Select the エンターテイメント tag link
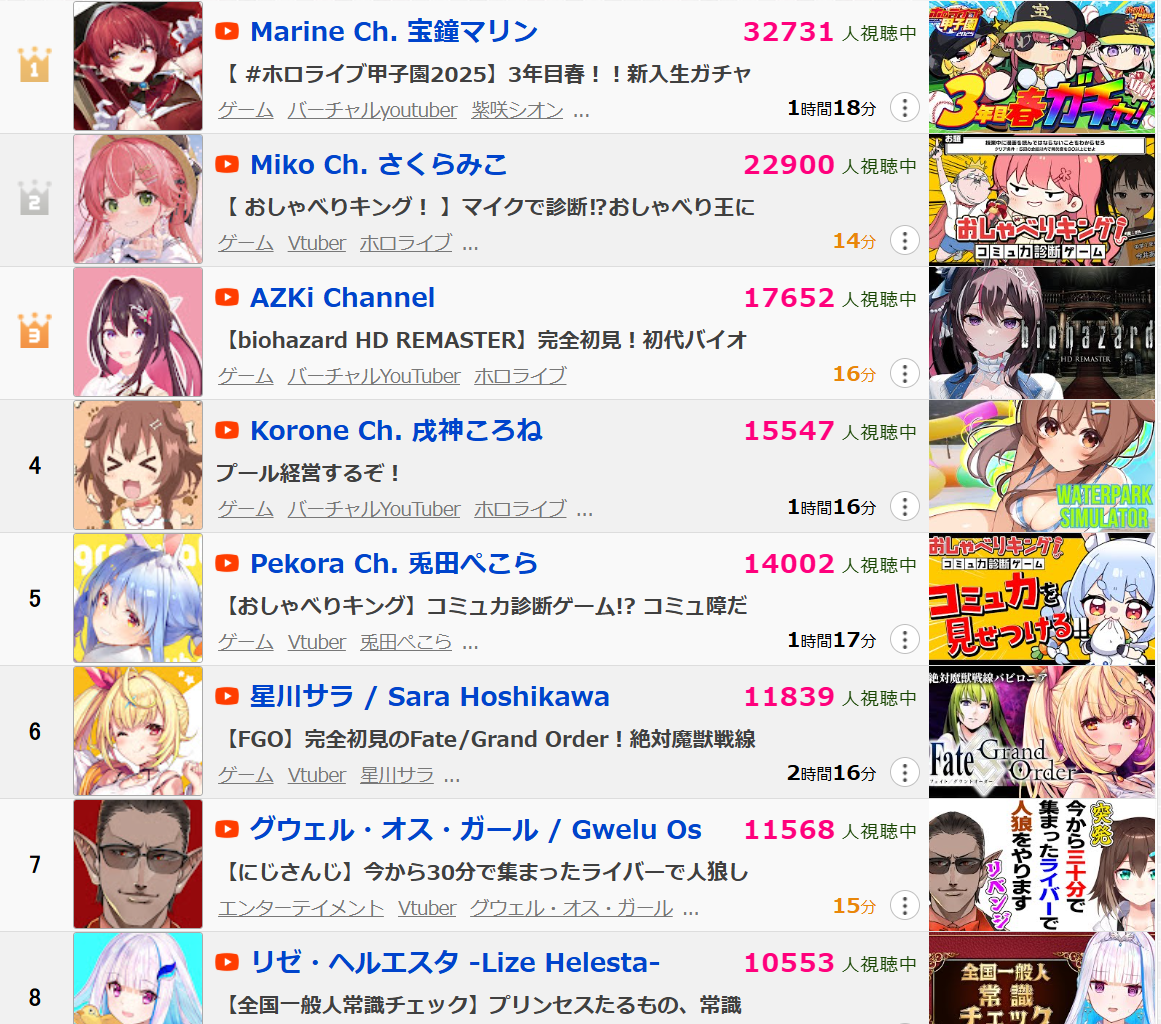The width and height of the screenshot is (1161, 1024). coord(300,908)
